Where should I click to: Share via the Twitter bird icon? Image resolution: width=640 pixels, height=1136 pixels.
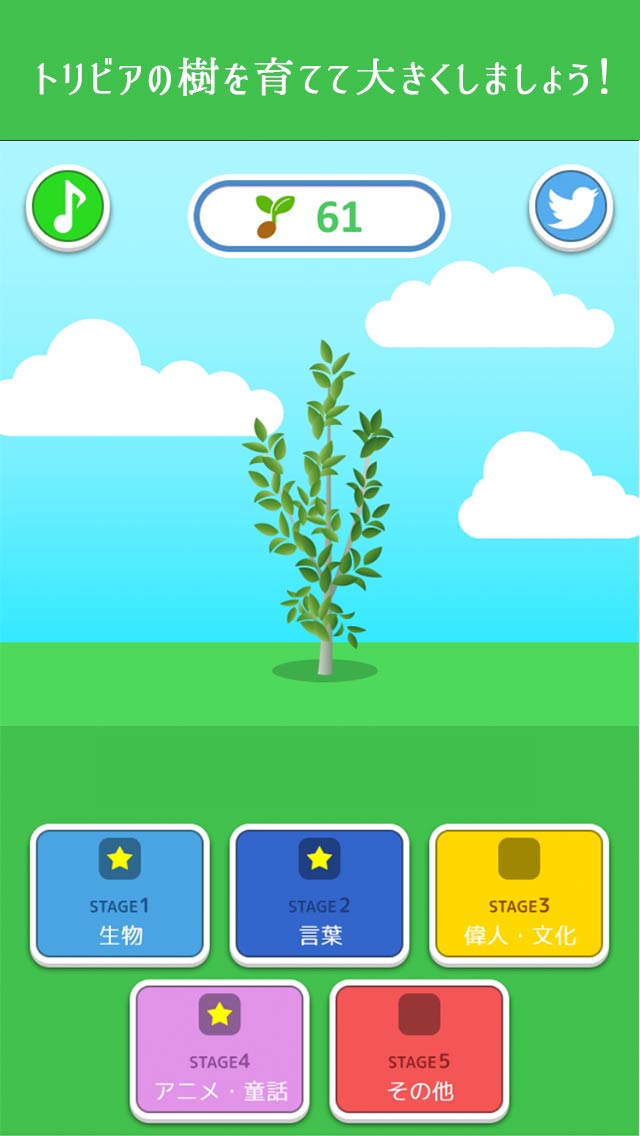(570, 207)
